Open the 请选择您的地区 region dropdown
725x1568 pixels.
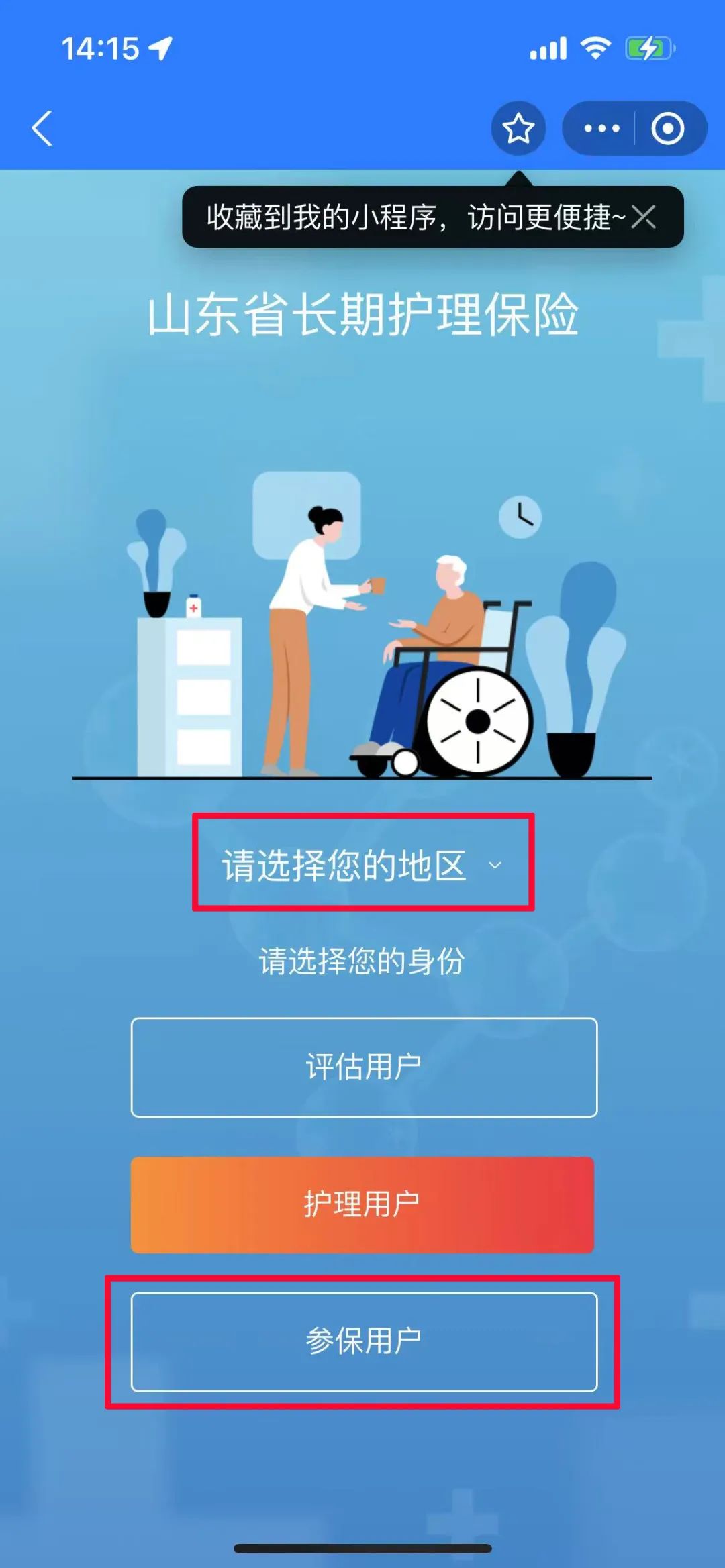[362, 865]
